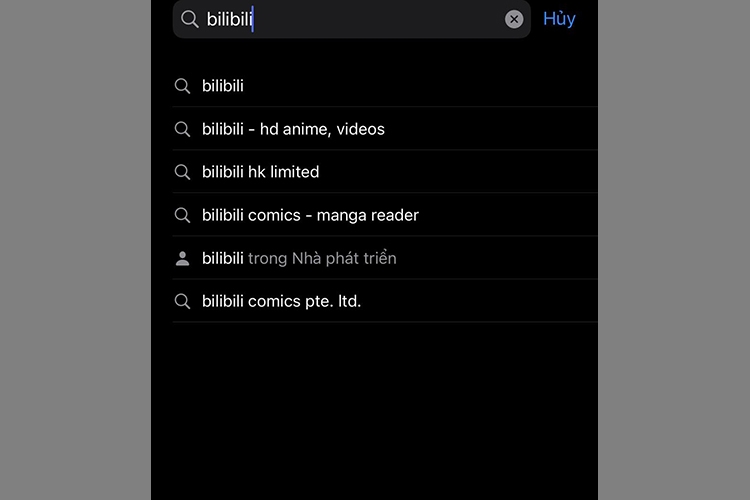Screen dimensions: 750x500
Task: Cancel the search with Hủy
Action: tap(559, 19)
